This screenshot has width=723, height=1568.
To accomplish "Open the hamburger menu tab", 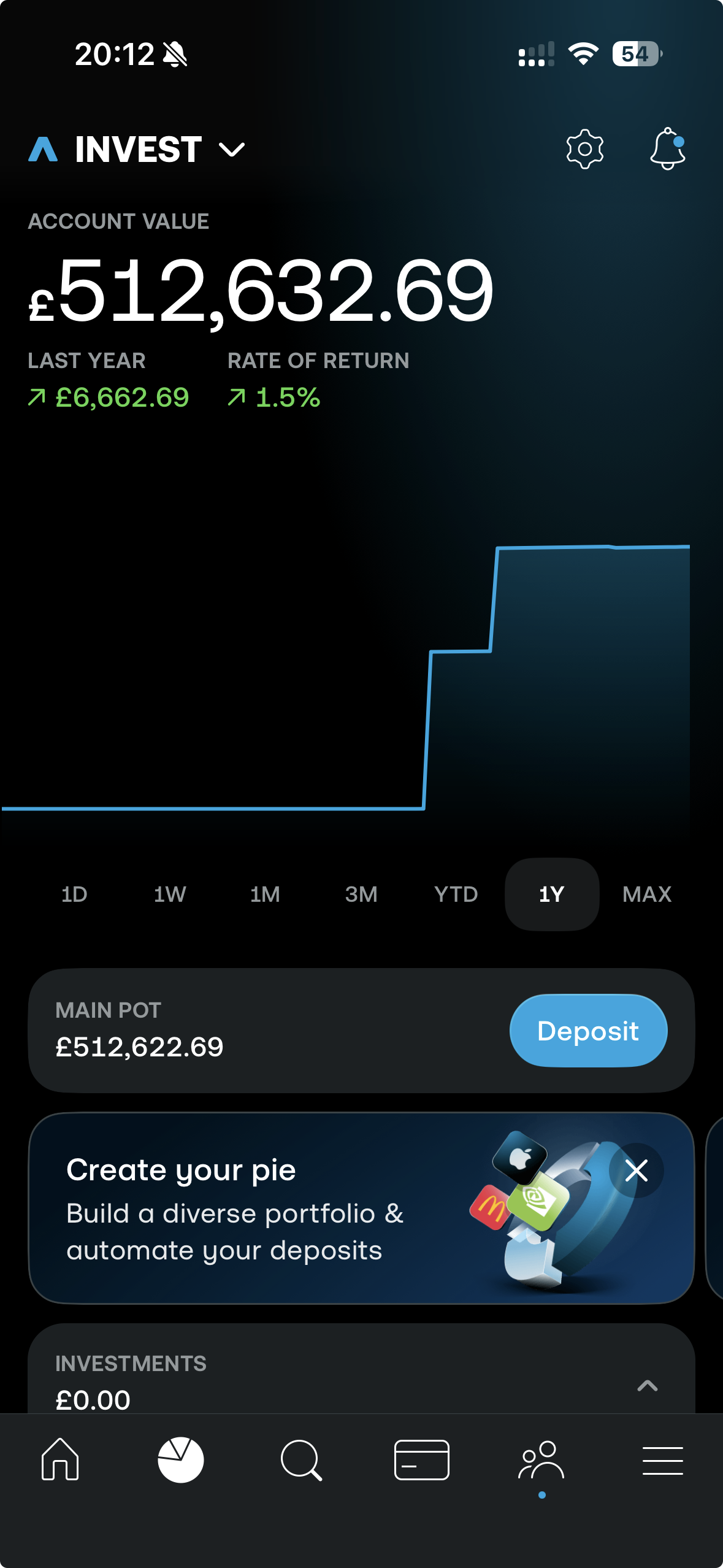I will (662, 1460).
